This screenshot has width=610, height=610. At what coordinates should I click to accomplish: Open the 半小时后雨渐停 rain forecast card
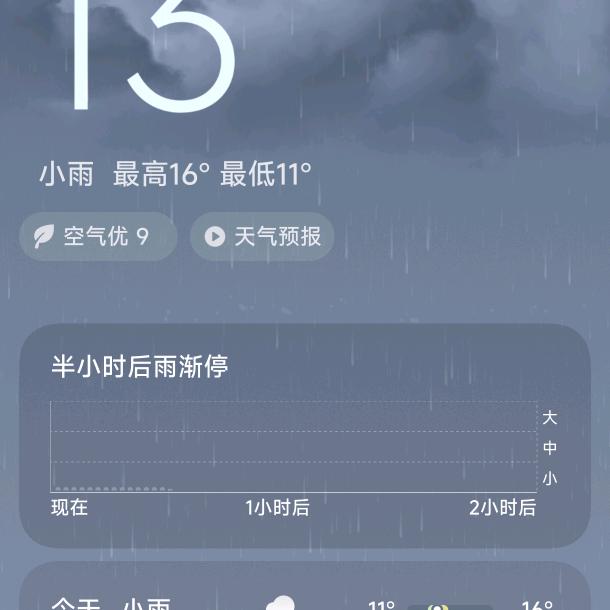(304, 435)
